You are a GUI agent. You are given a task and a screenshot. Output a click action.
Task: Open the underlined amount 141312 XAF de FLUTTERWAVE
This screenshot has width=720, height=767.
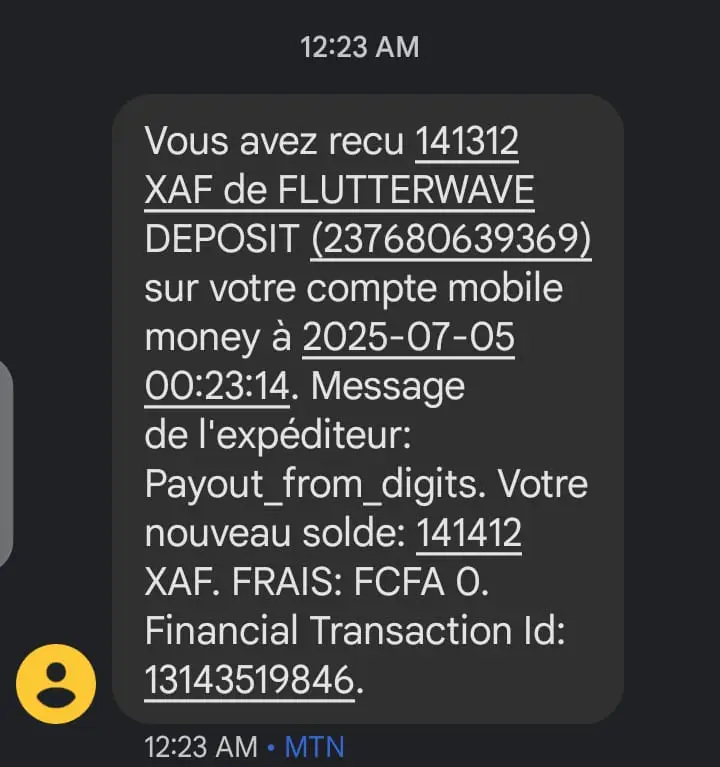pos(466,143)
